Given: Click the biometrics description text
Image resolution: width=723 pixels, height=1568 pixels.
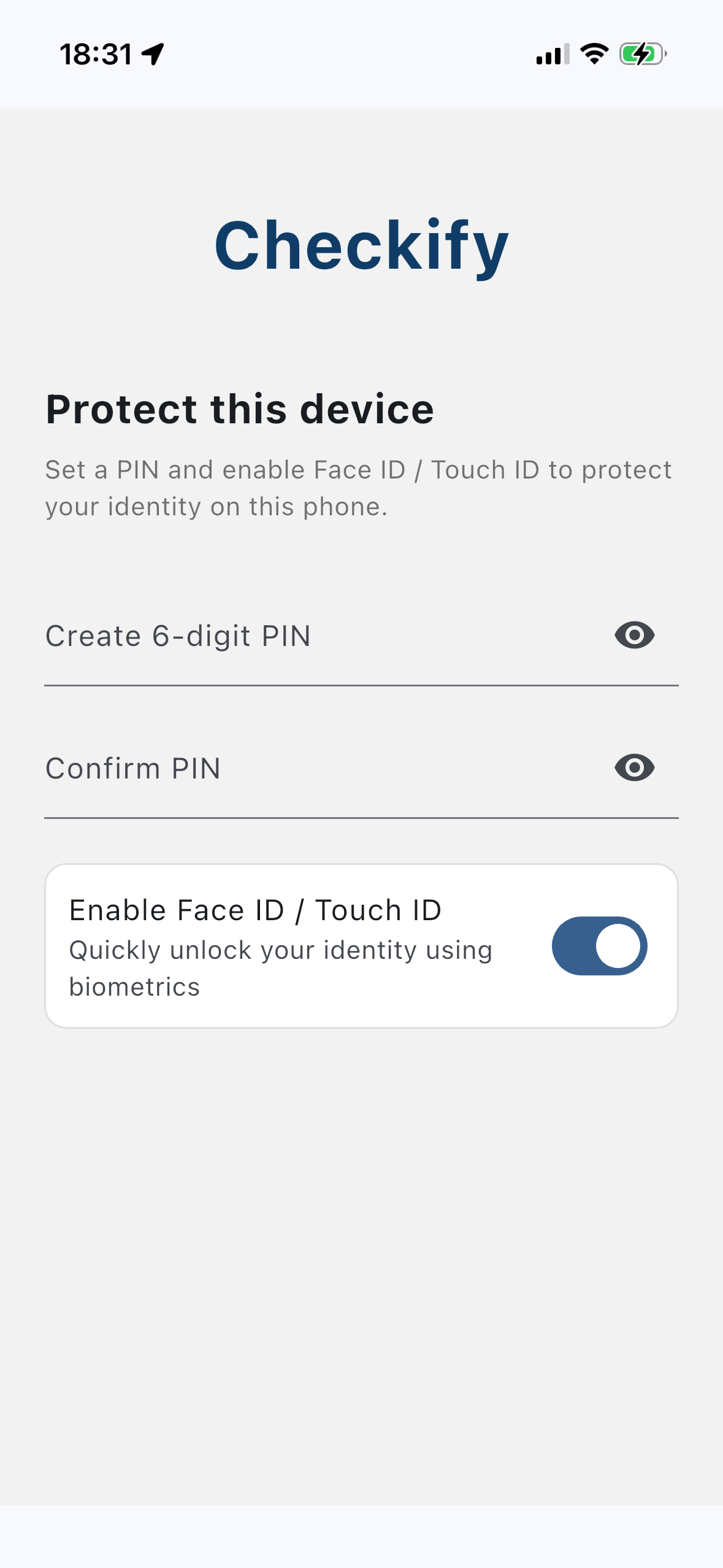Looking at the screenshot, I should (280, 967).
